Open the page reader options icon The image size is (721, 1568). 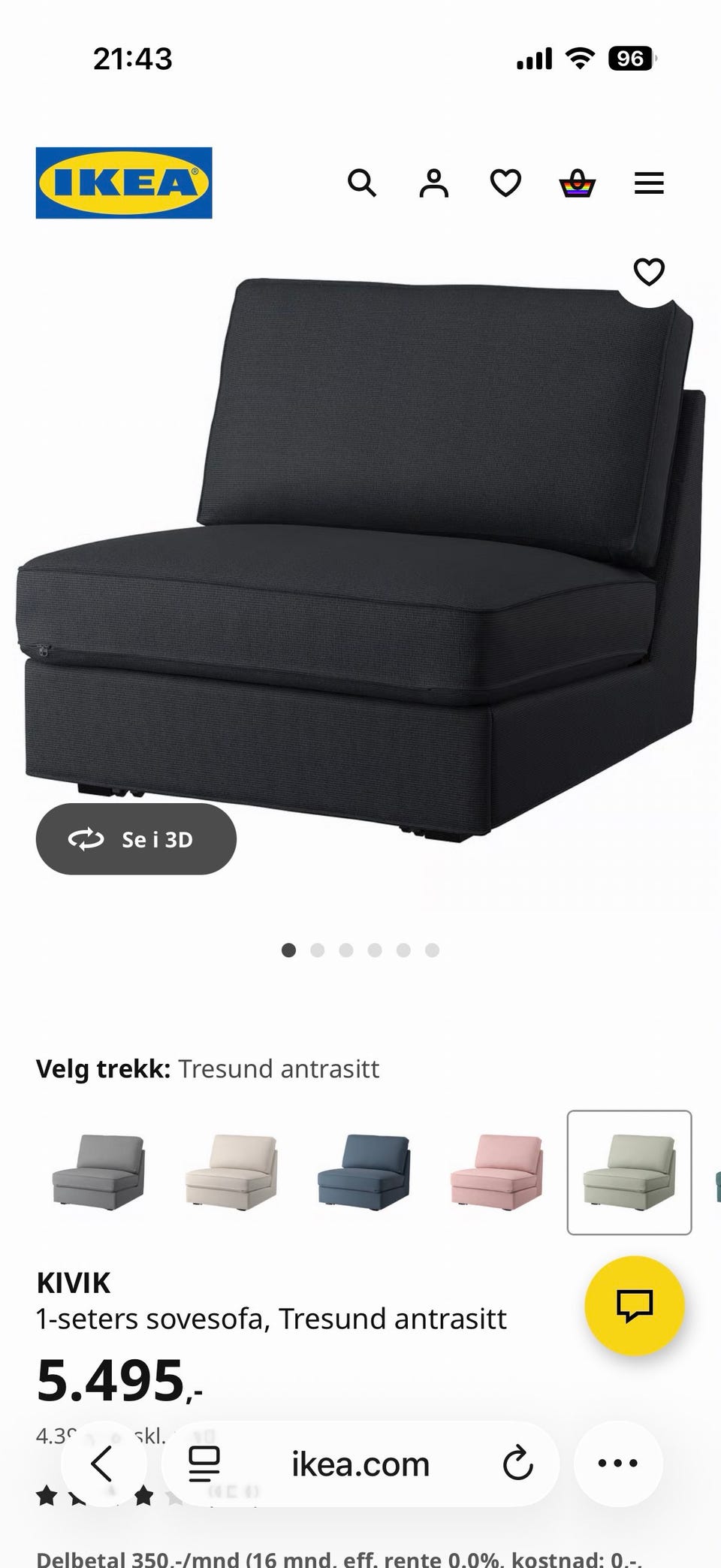[204, 1464]
